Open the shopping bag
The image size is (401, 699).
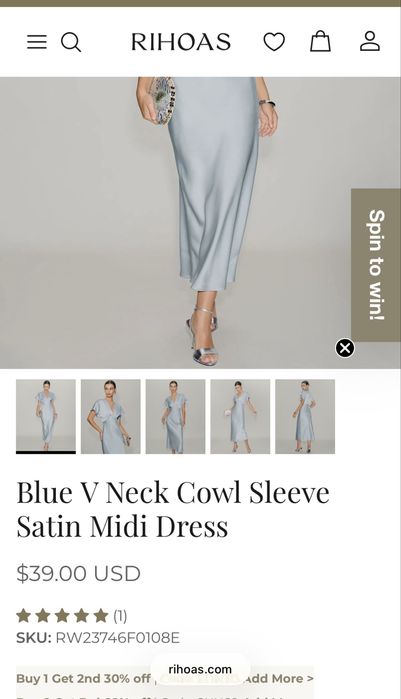click(x=320, y=41)
